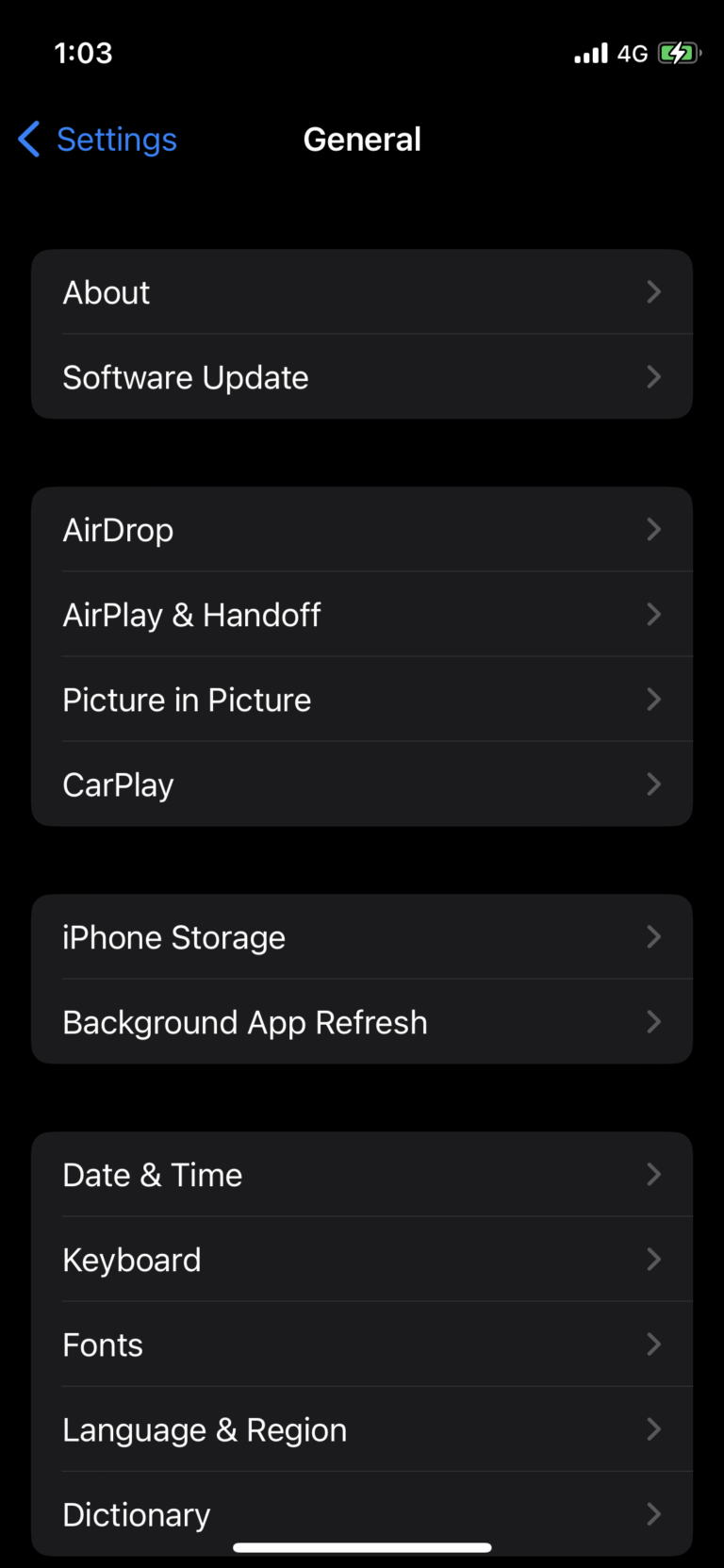Tap the back chevron arrow
724x1568 pixels.
(28, 139)
